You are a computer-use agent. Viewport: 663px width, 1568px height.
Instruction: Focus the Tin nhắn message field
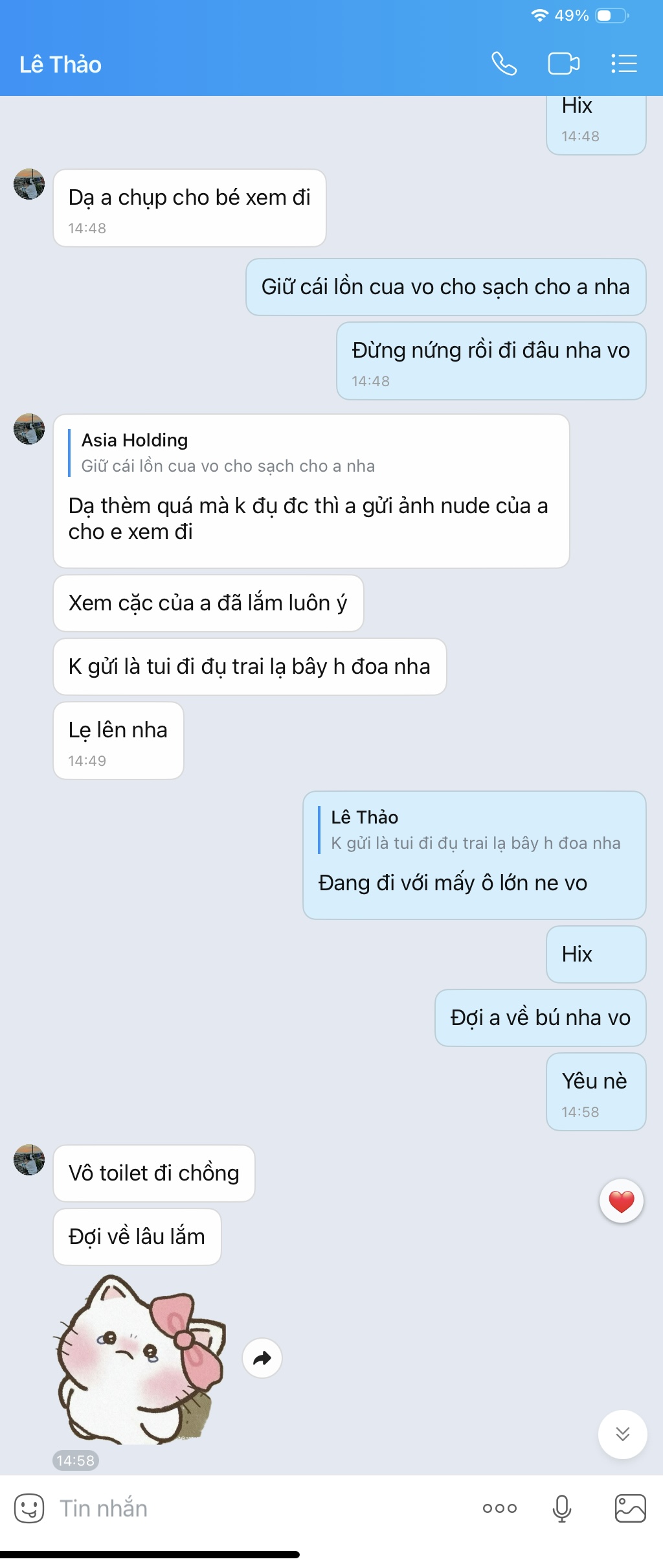pyautogui.click(x=259, y=1508)
